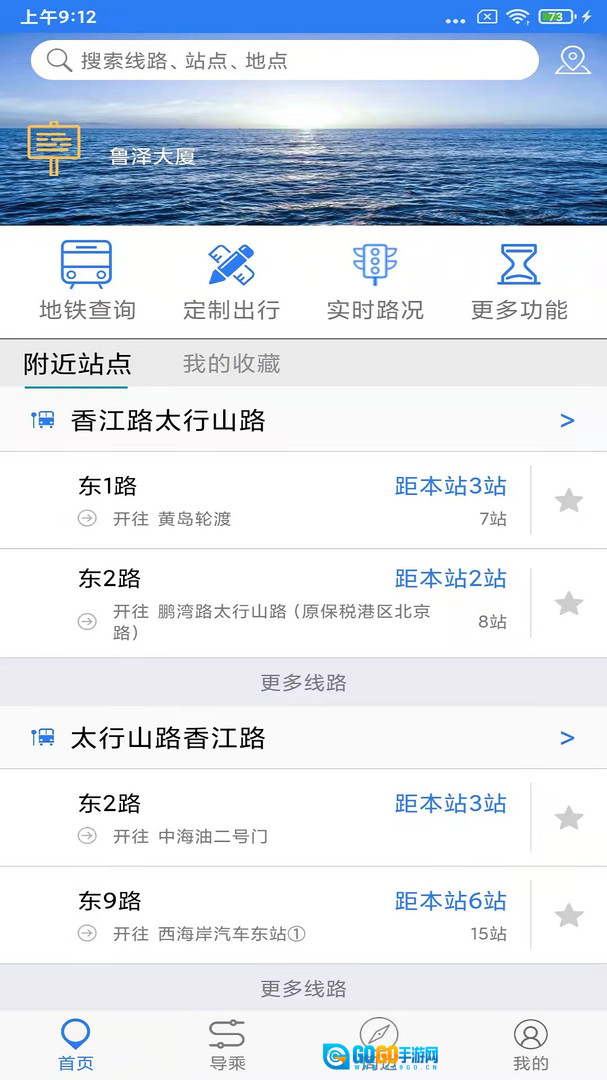
Task: Open 更多功能 more features
Action: pyautogui.click(x=519, y=281)
